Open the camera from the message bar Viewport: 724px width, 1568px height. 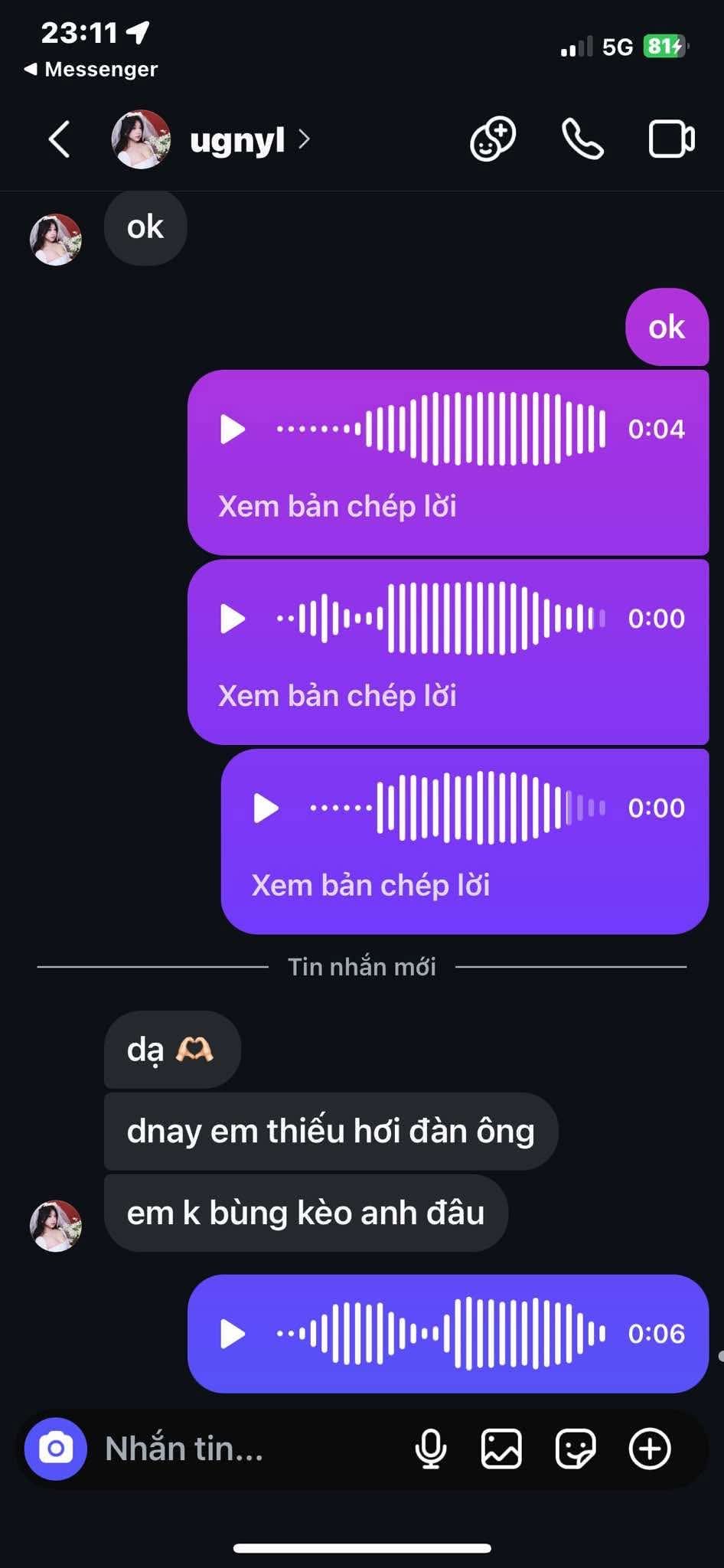click(x=56, y=1449)
